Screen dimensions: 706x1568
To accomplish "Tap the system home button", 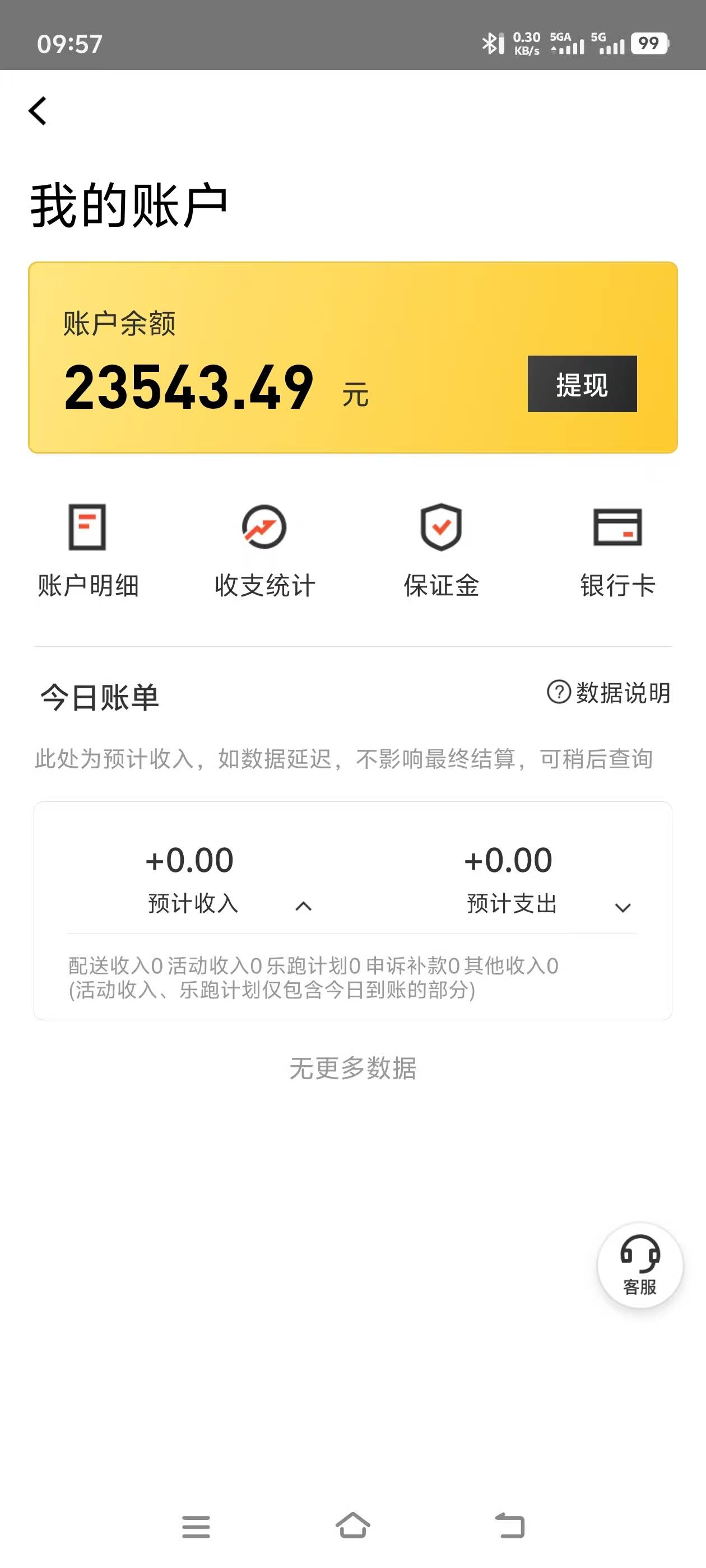I will (x=352, y=1525).
